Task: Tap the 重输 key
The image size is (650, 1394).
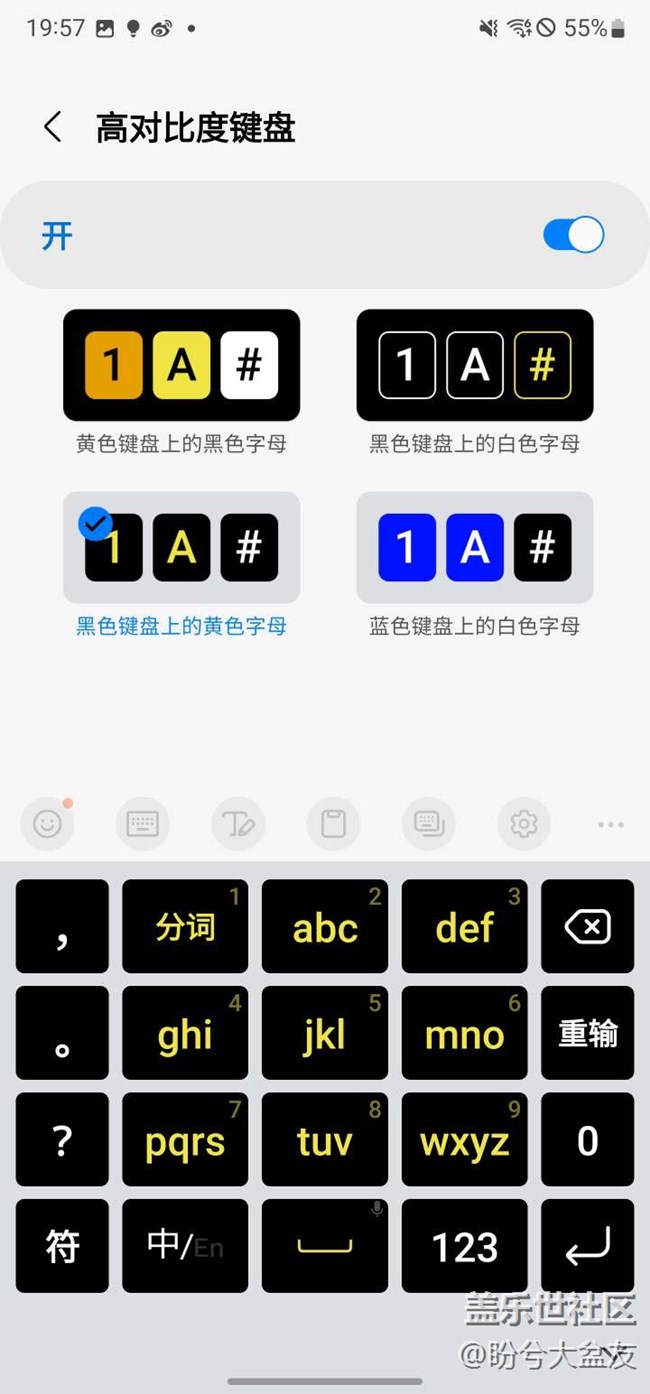Action: tap(587, 1033)
